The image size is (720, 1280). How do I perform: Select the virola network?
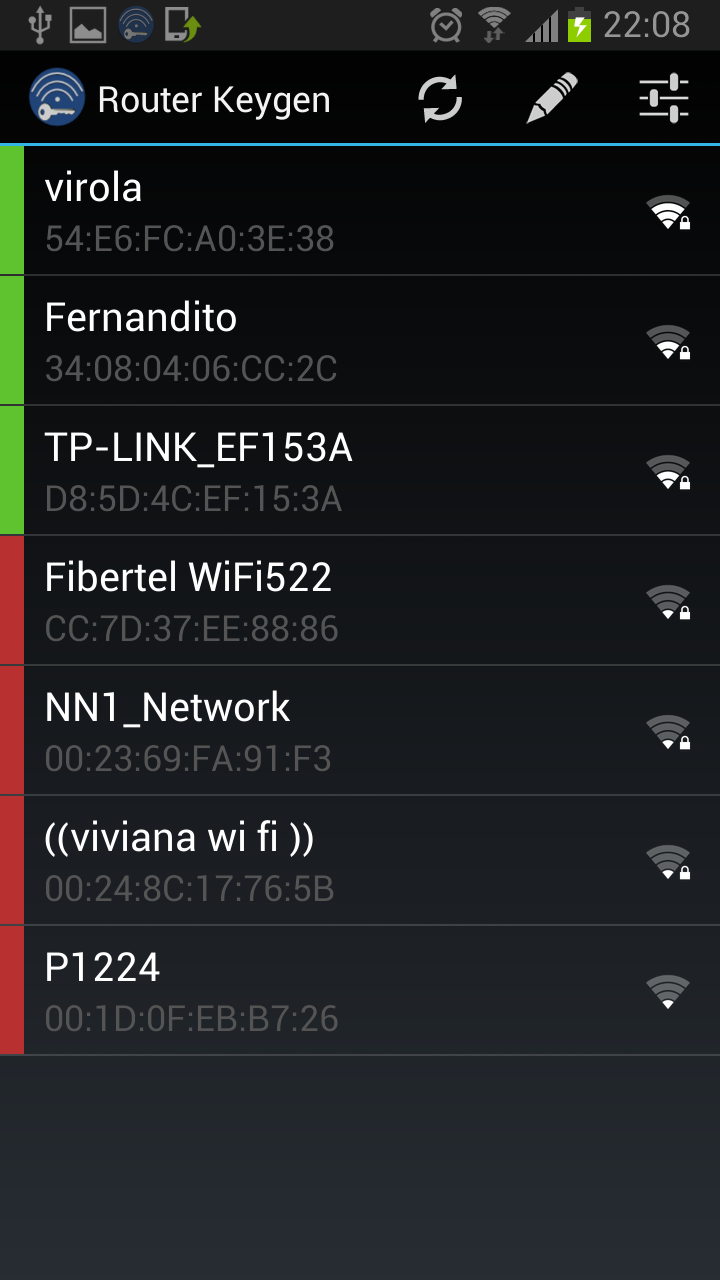pos(360,211)
